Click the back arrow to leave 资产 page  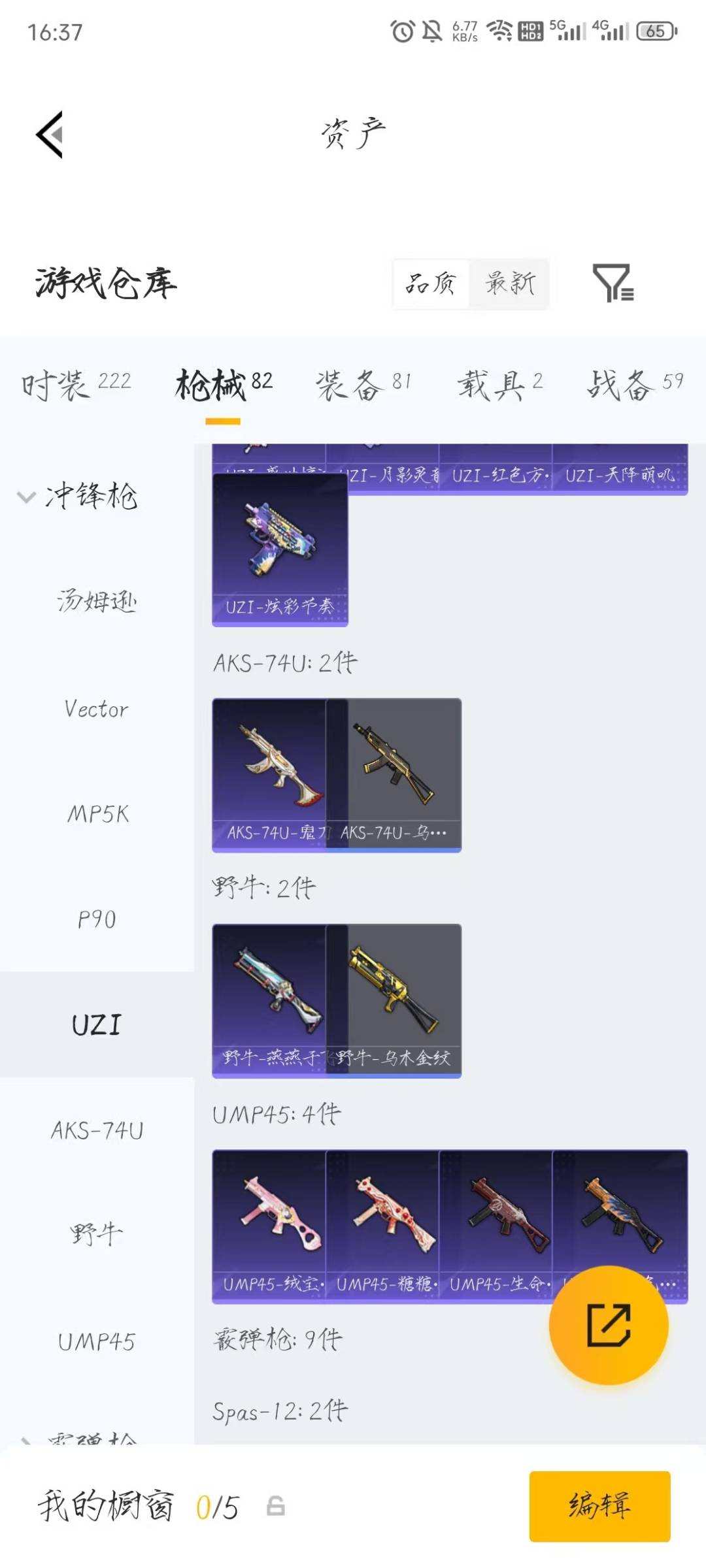click(49, 134)
